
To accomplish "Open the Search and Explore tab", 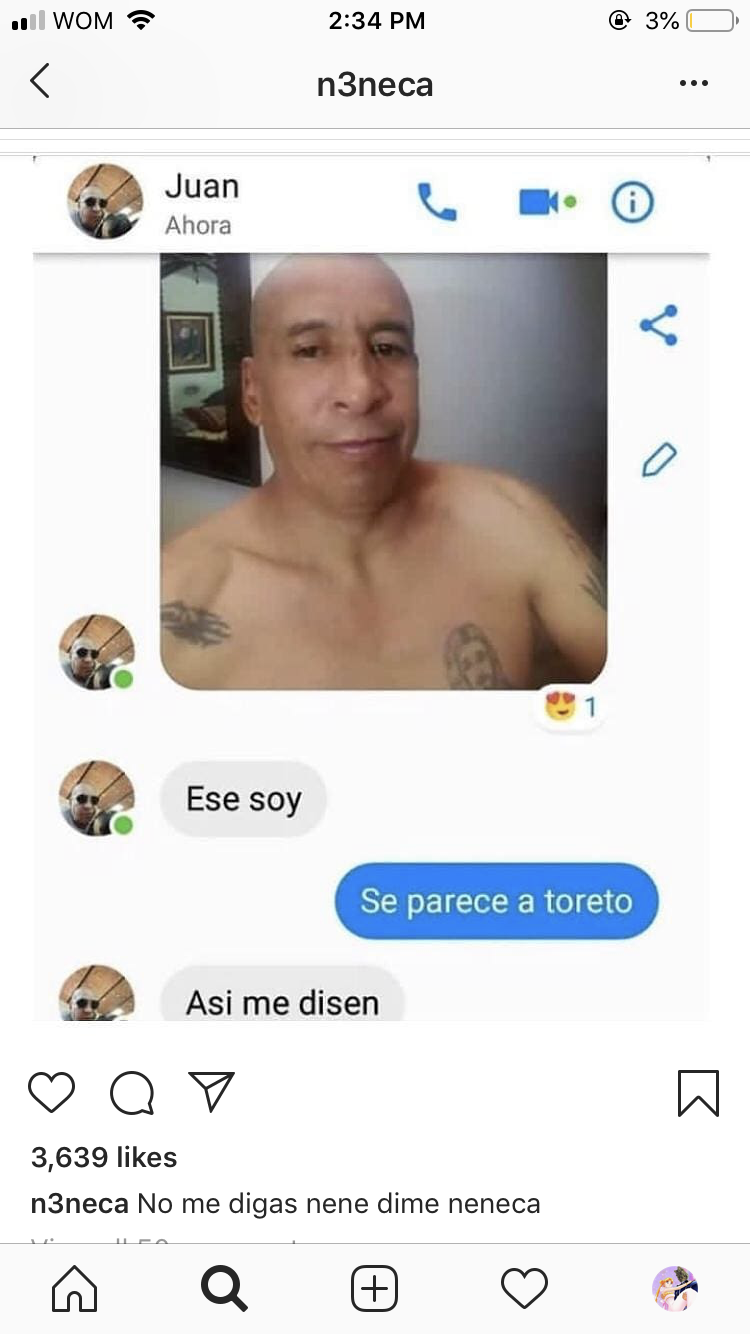I will point(224,1288).
